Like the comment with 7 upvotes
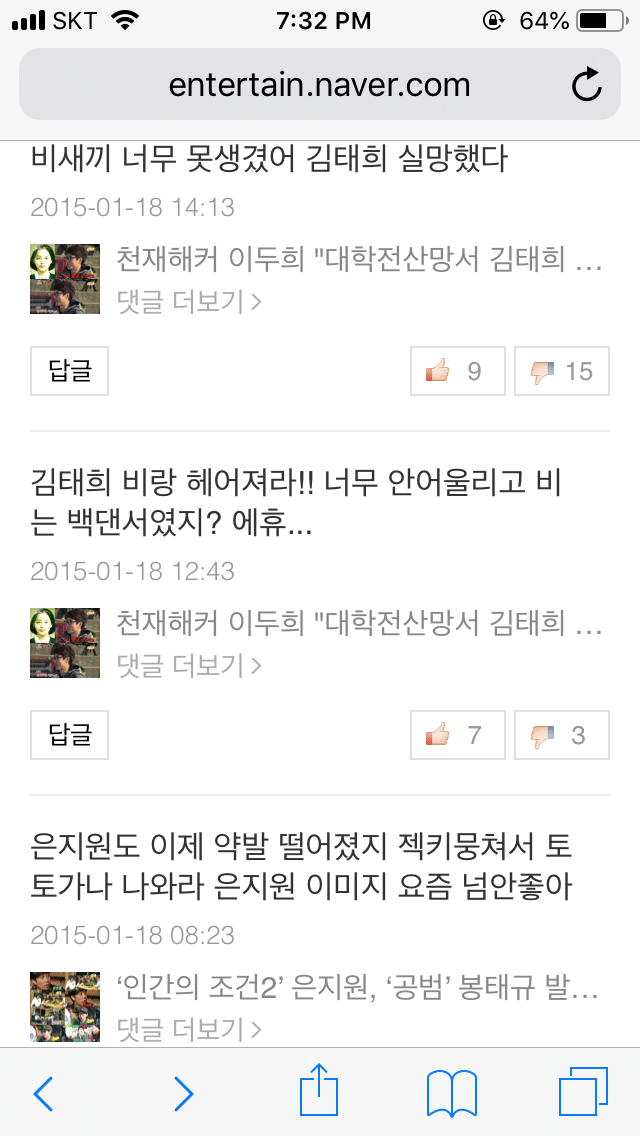Viewport: 640px width, 1136px height. 457,735
